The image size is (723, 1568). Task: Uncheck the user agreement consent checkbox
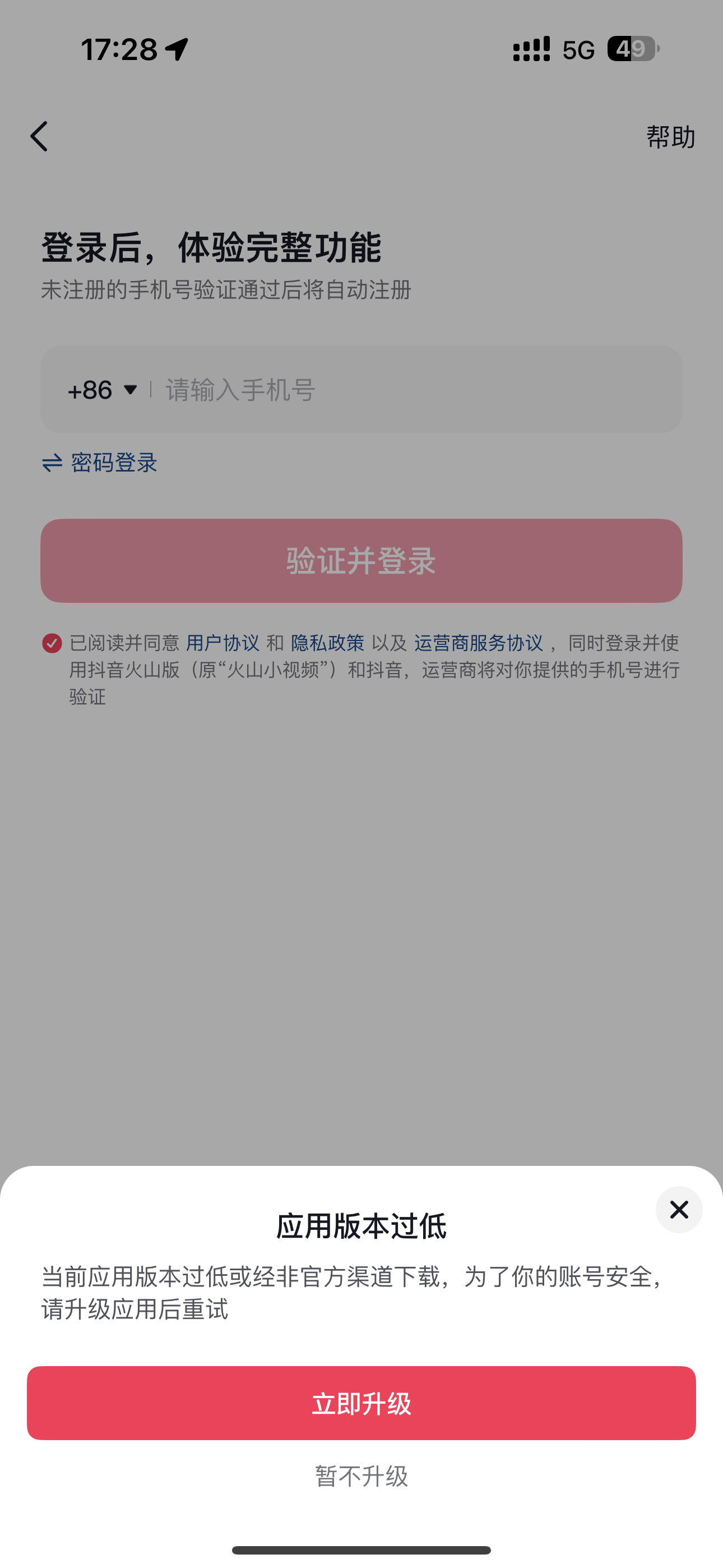[52, 643]
